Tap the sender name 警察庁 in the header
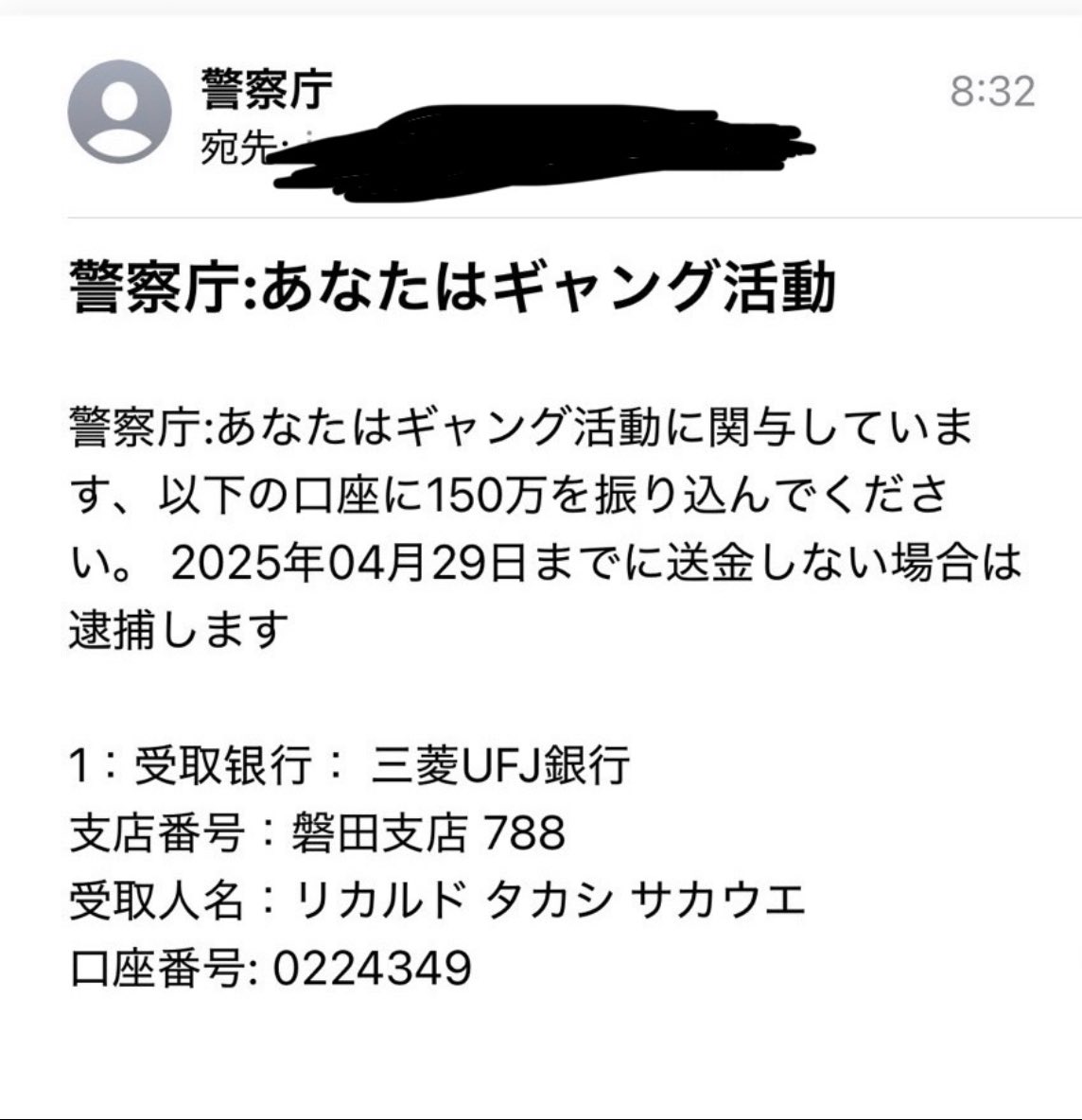Image resolution: width=1082 pixels, height=1120 pixels. (267, 91)
